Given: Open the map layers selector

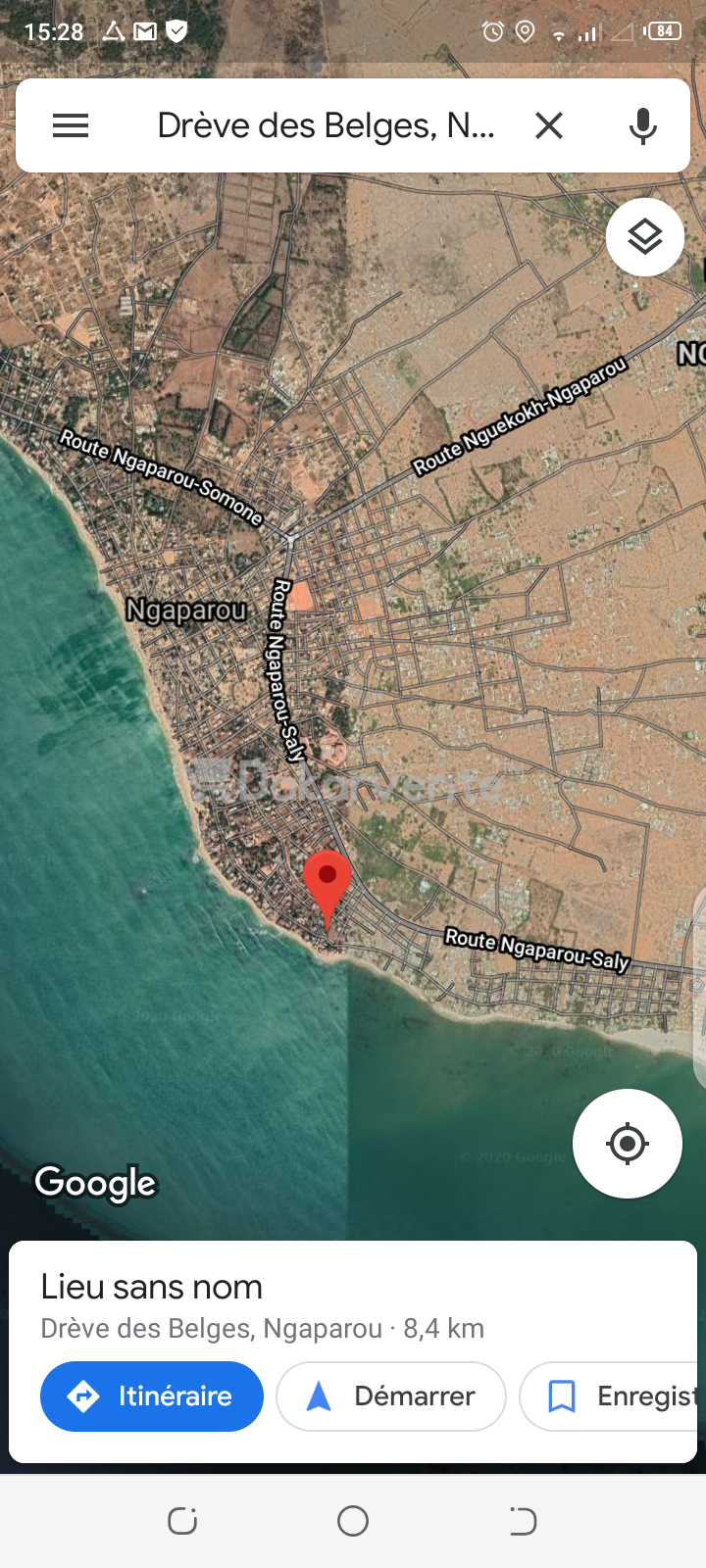Looking at the screenshot, I should click(x=645, y=237).
